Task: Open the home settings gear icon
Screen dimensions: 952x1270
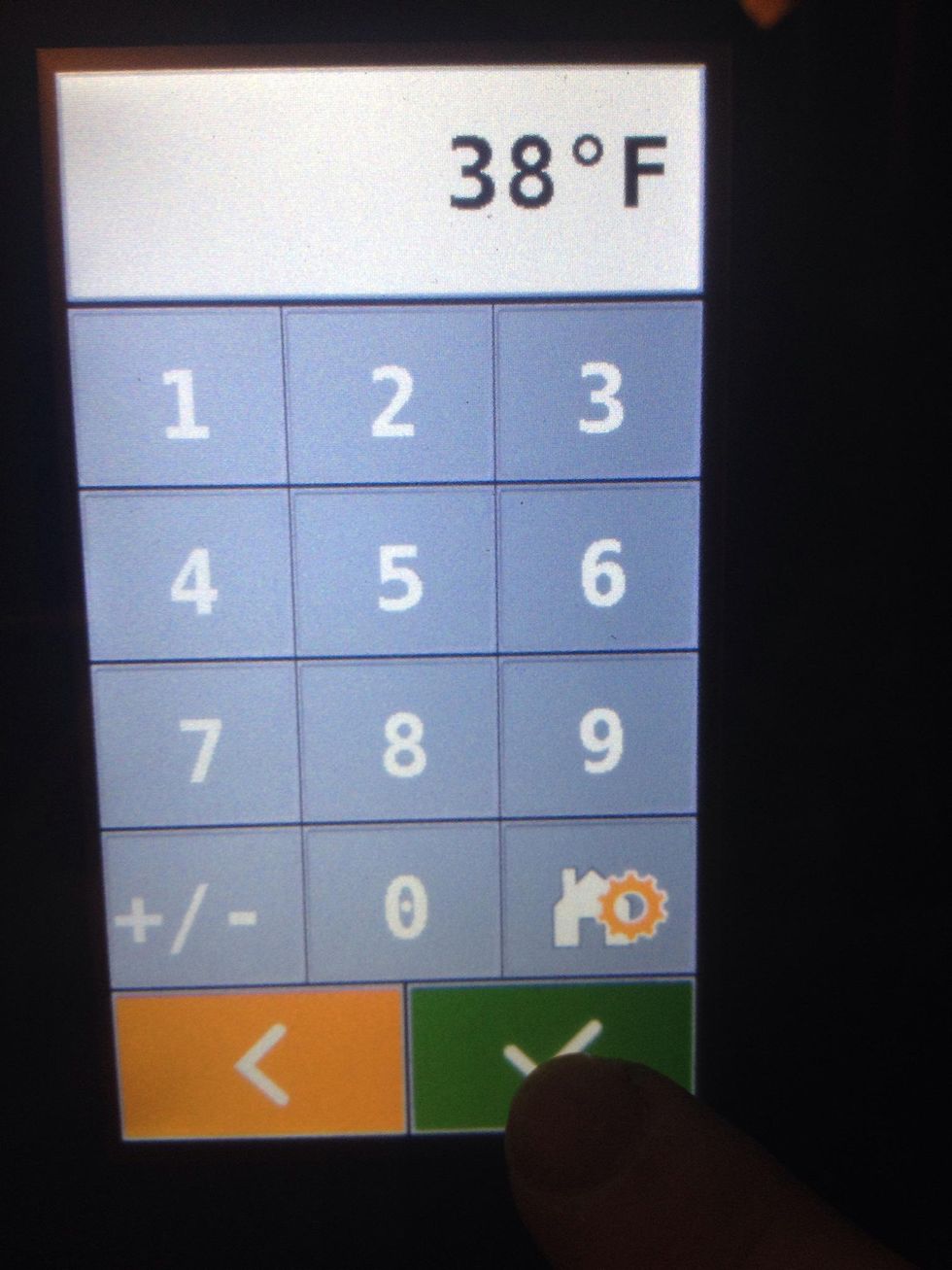Action: [604, 906]
